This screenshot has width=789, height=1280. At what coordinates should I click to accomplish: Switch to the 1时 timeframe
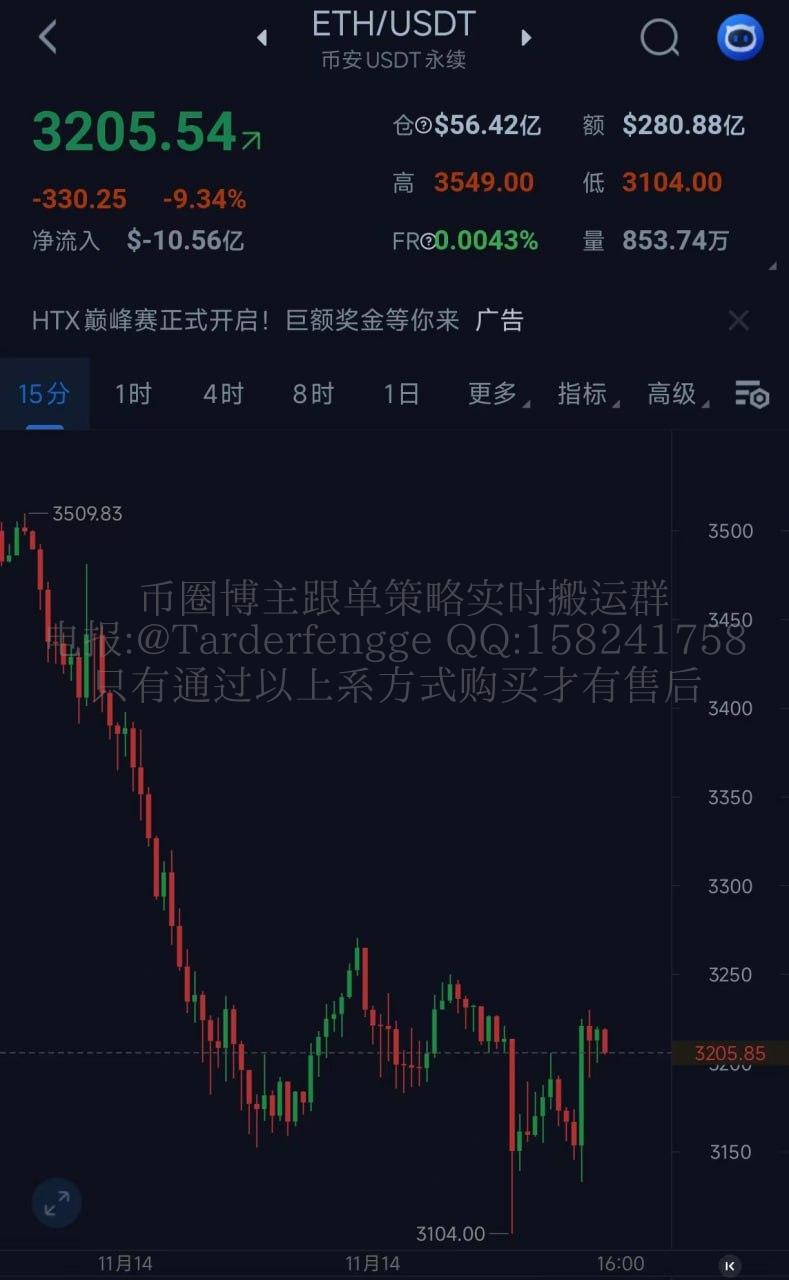132,394
